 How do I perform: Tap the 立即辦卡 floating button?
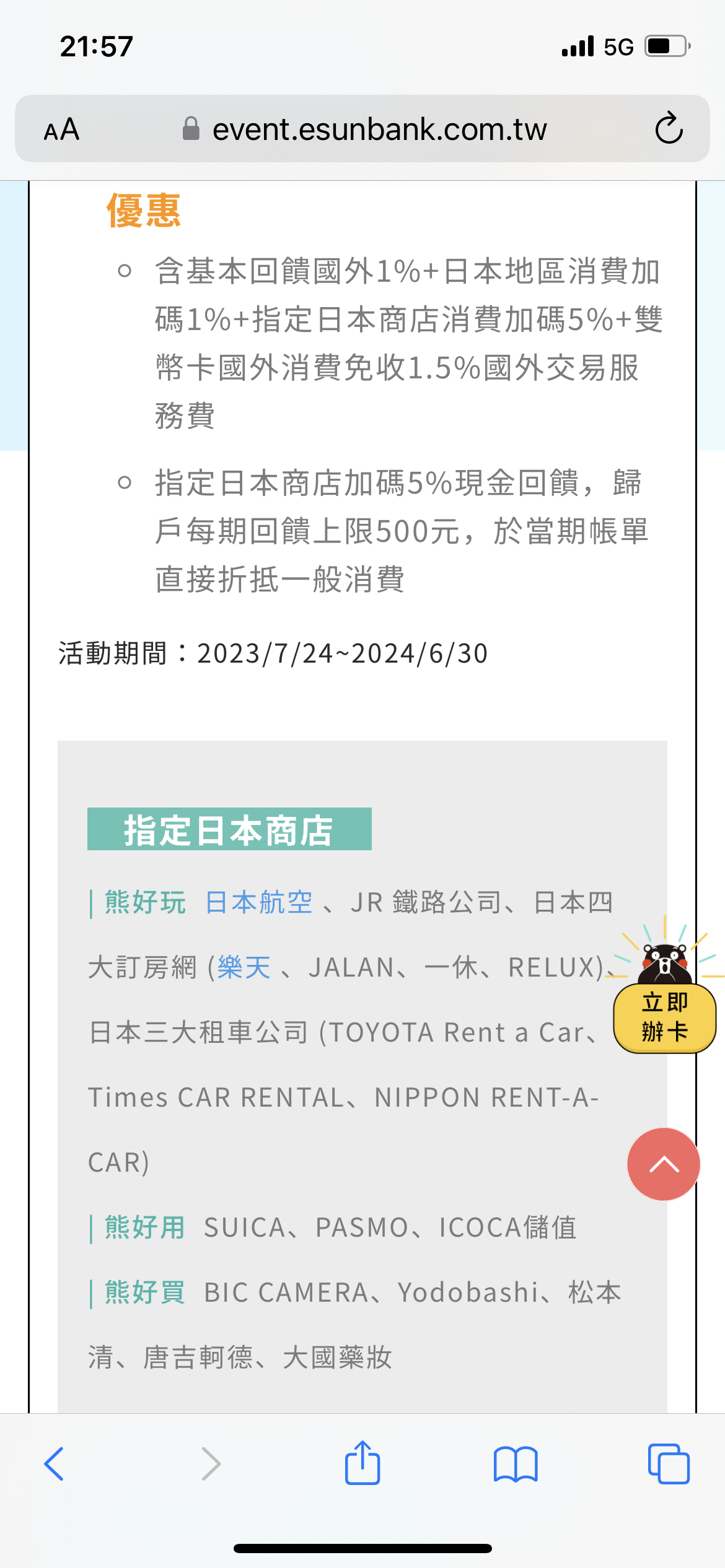[x=665, y=997]
